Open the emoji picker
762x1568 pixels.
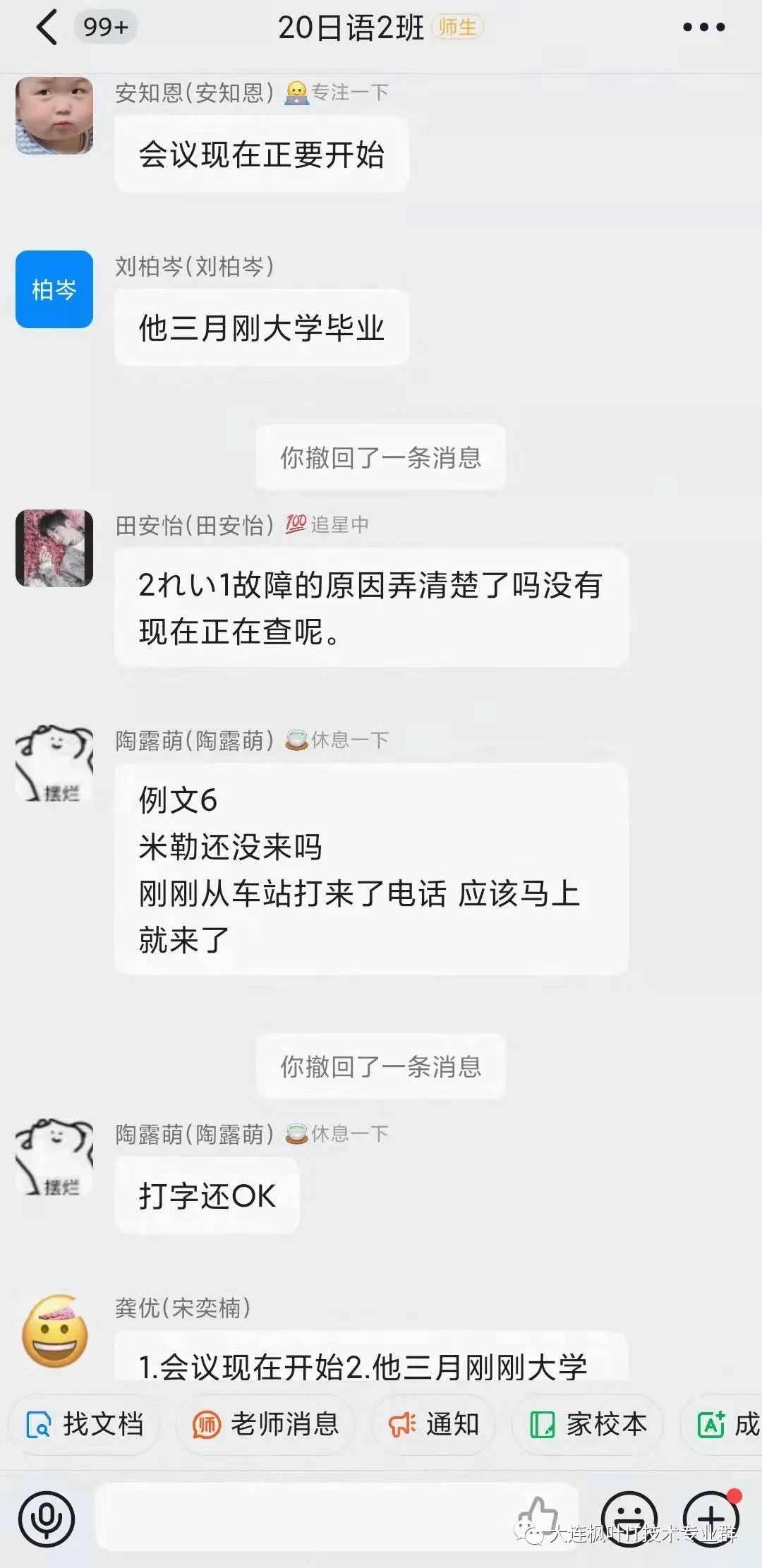(629, 1518)
